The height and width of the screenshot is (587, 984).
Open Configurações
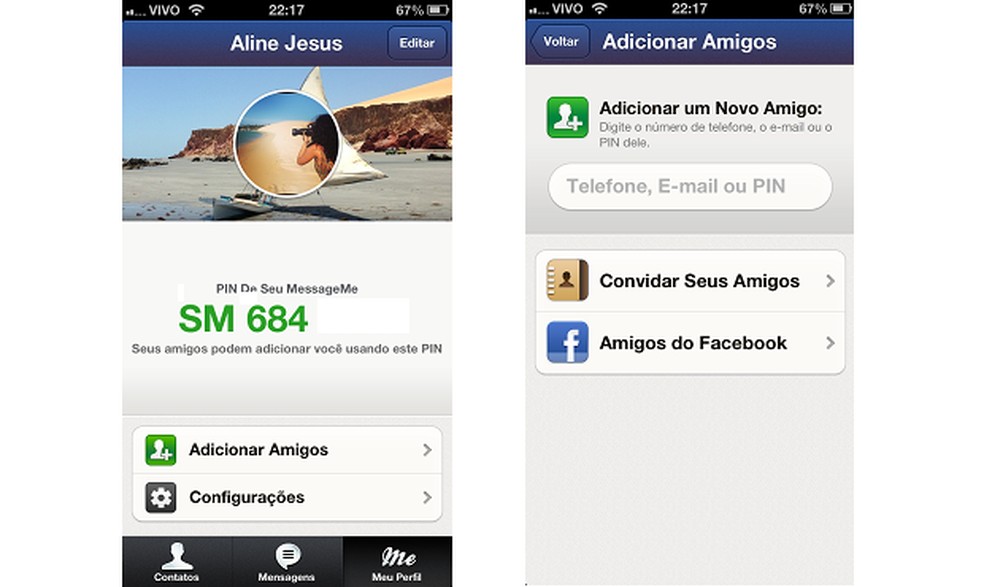287,497
